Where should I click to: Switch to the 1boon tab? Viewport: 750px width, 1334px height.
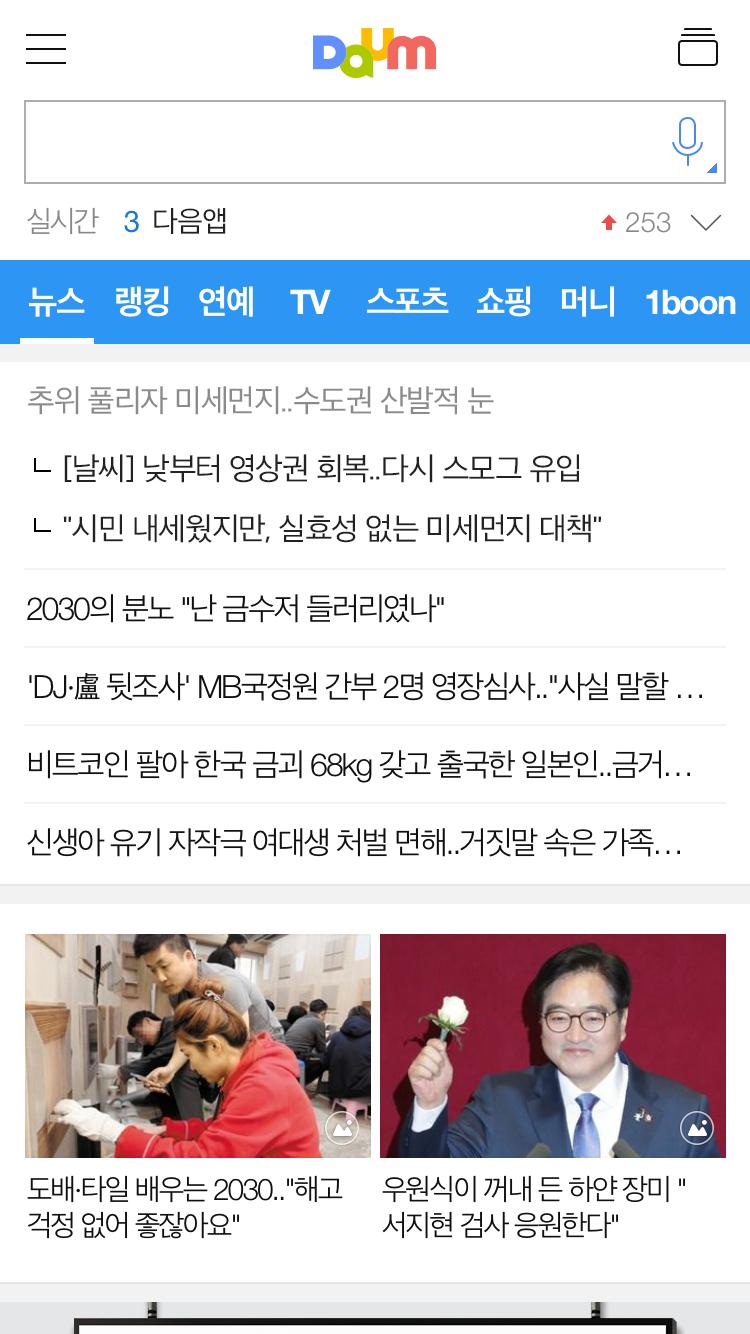pos(690,301)
